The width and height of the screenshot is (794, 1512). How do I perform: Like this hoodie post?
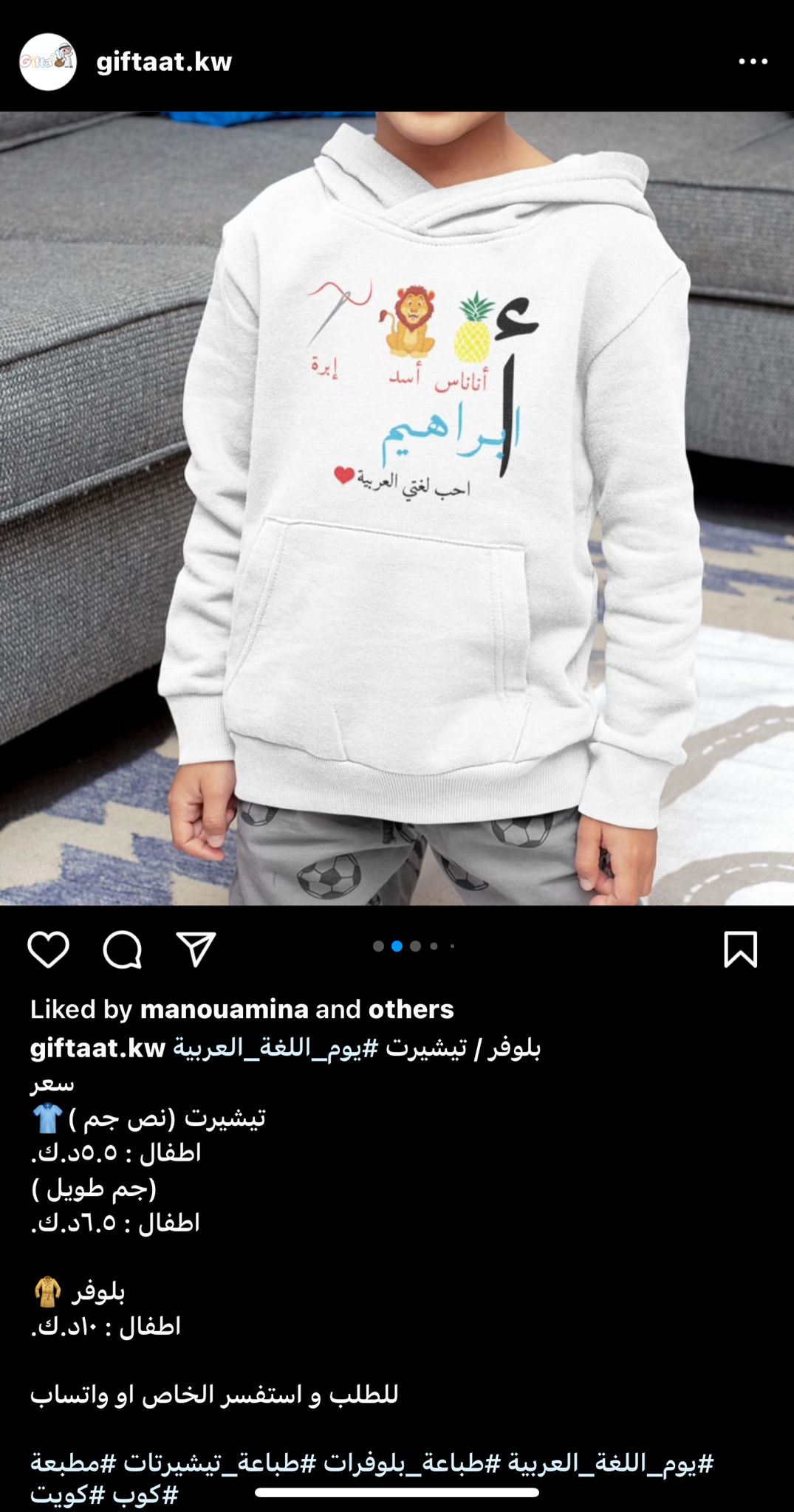coord(49,949)
